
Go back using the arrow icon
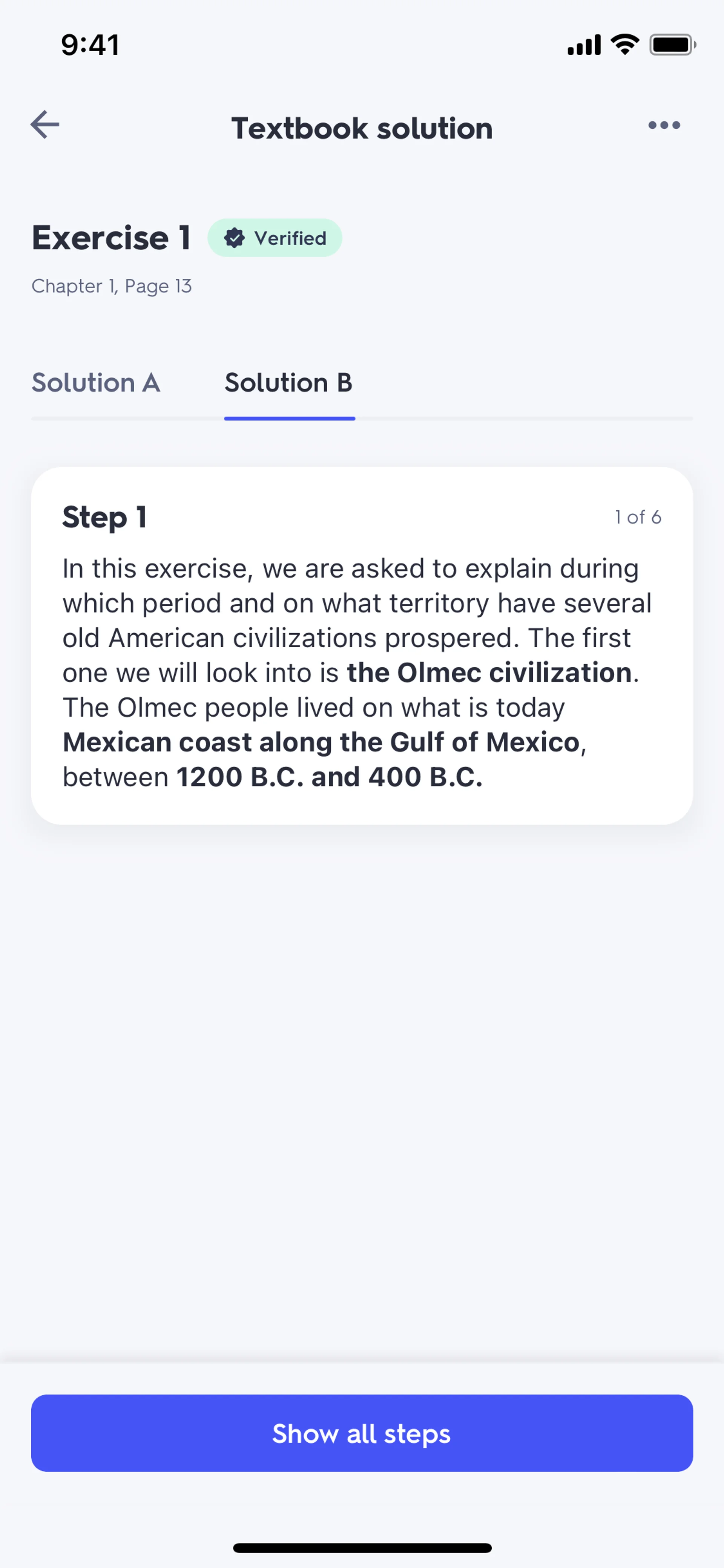click(x=45, y=125)
